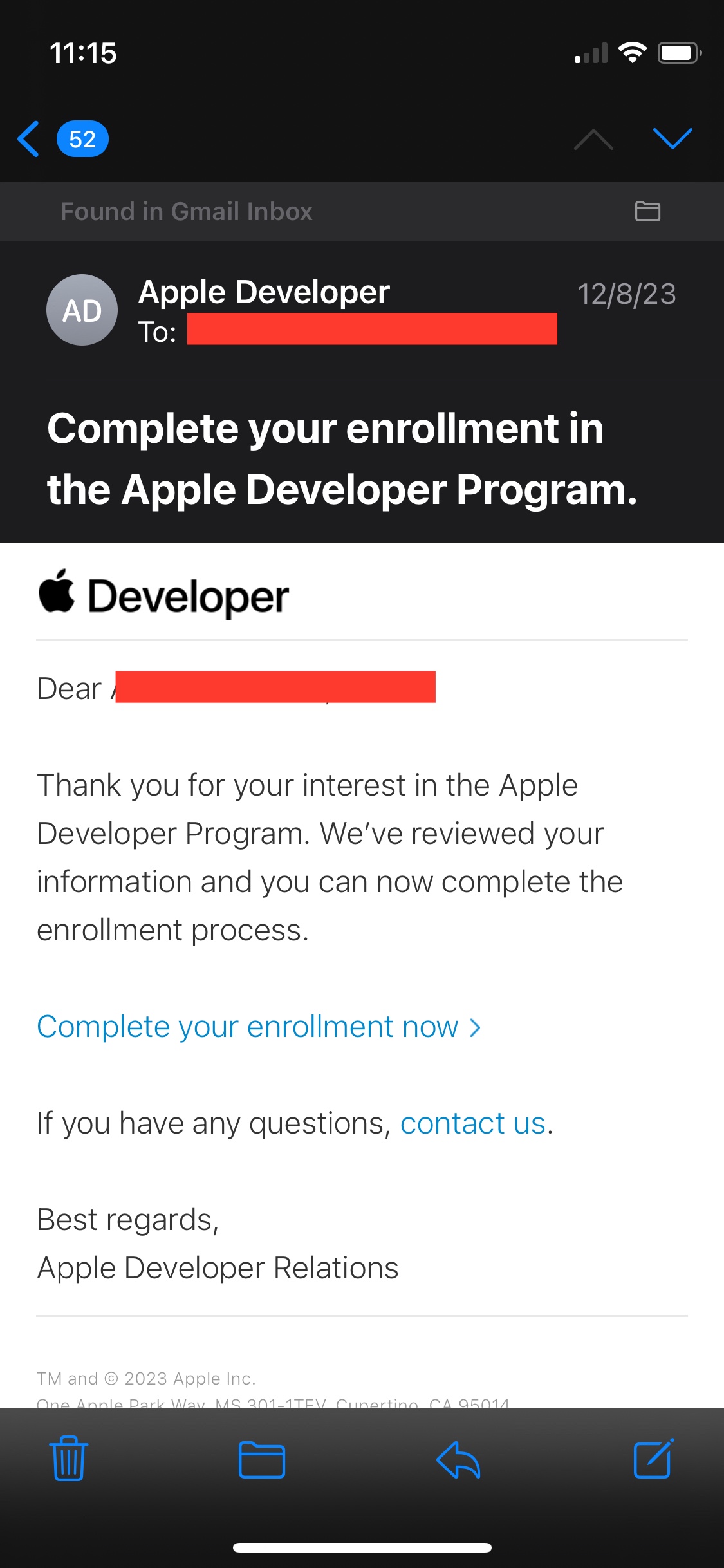Follow the contact us link
This screenshot has width=724, height=1568.
point(473,1123)
